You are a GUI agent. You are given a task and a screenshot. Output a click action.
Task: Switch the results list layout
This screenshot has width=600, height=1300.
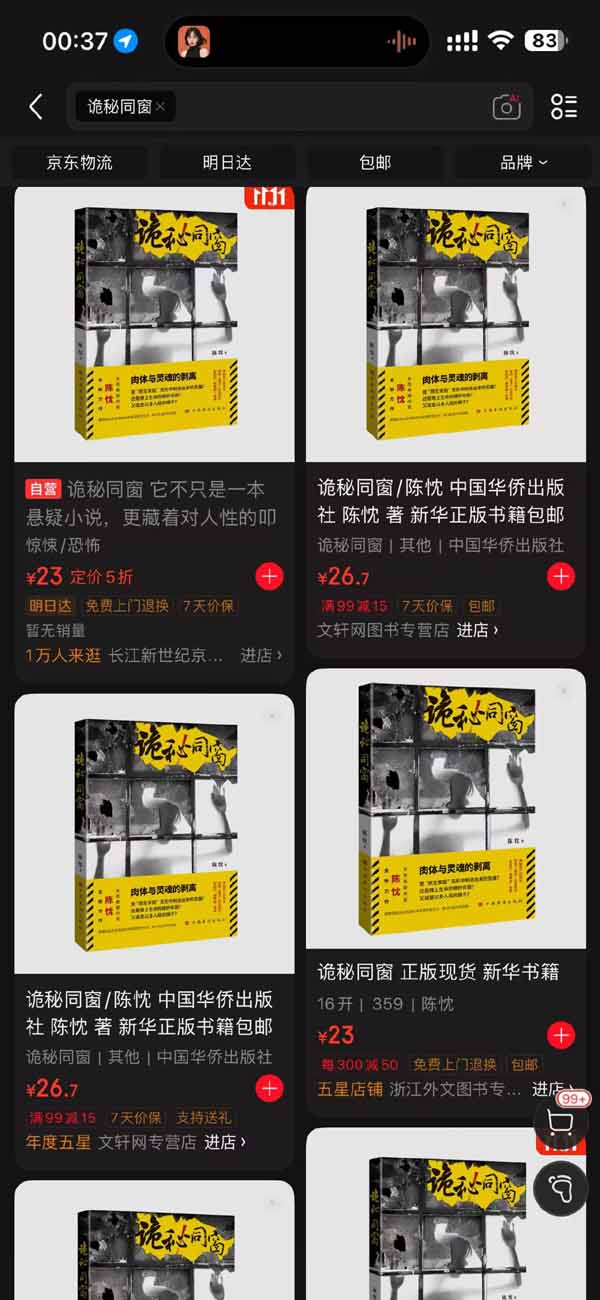[x=564, y=107]
